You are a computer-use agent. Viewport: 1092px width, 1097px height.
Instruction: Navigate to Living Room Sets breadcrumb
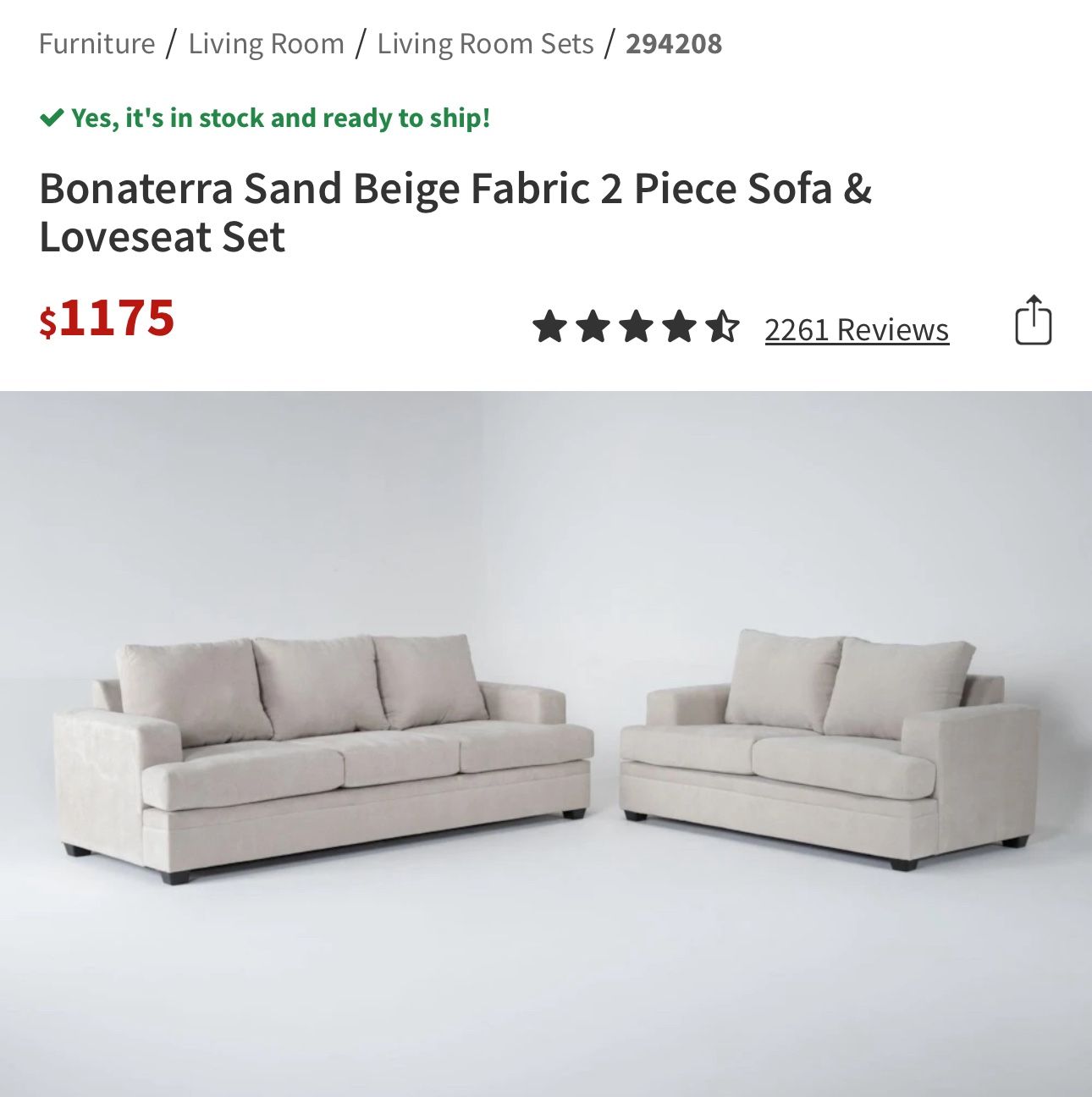coord(485,43)
